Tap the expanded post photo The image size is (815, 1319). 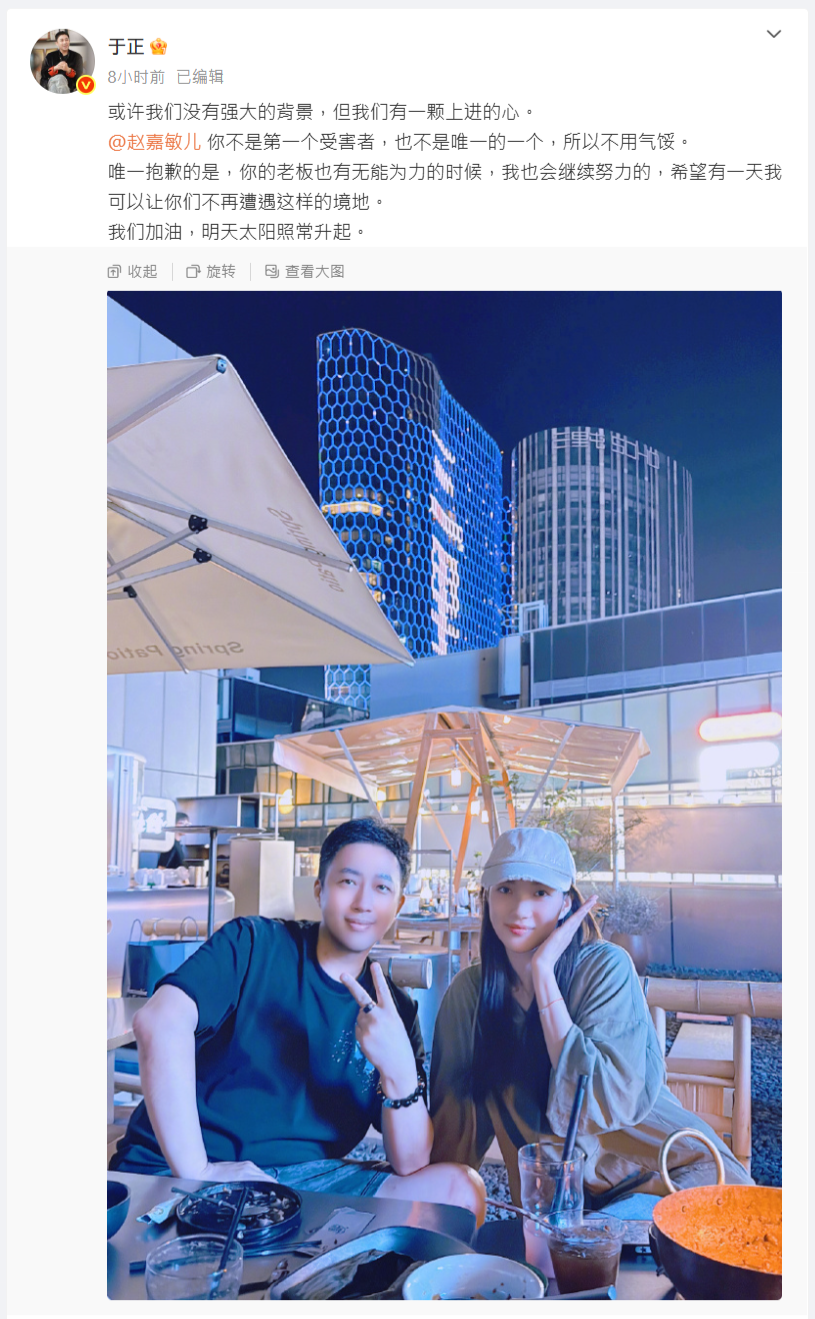point(444,794)
